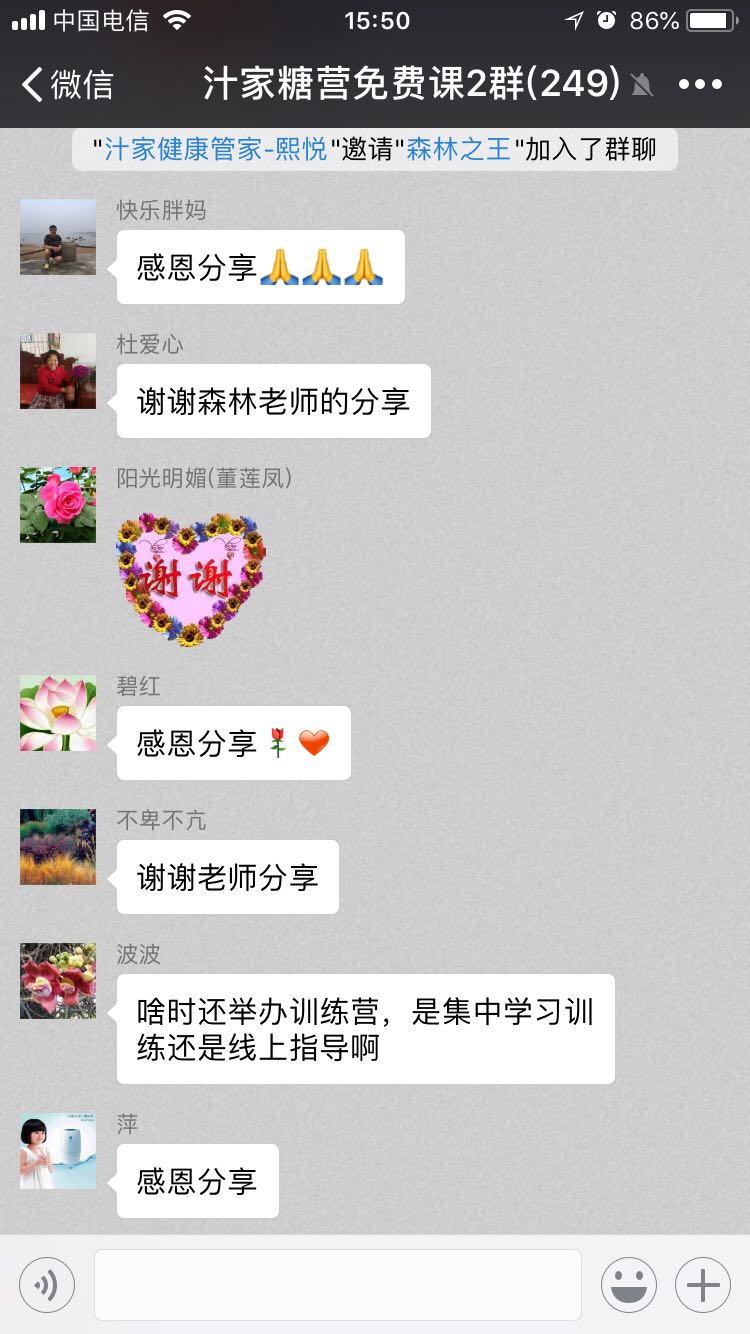Image resolution: width=750 pixels, height=1334 pixels.
Task: Go back to the 微信 chat list
Action: pos(68,85)
